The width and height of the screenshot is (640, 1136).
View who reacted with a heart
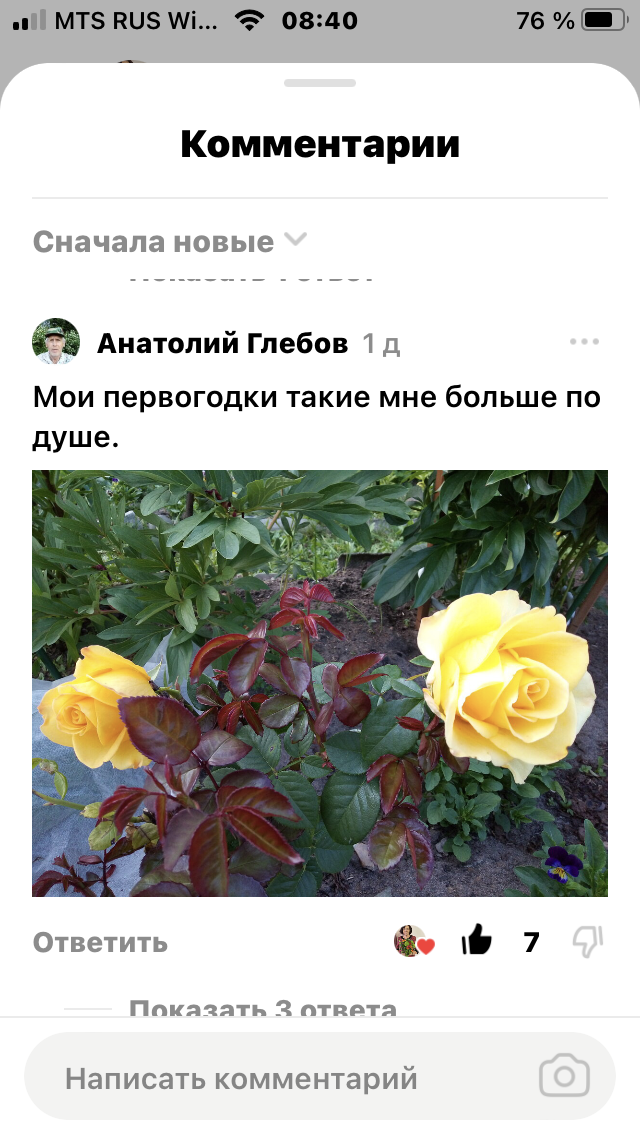coord(414,942)
